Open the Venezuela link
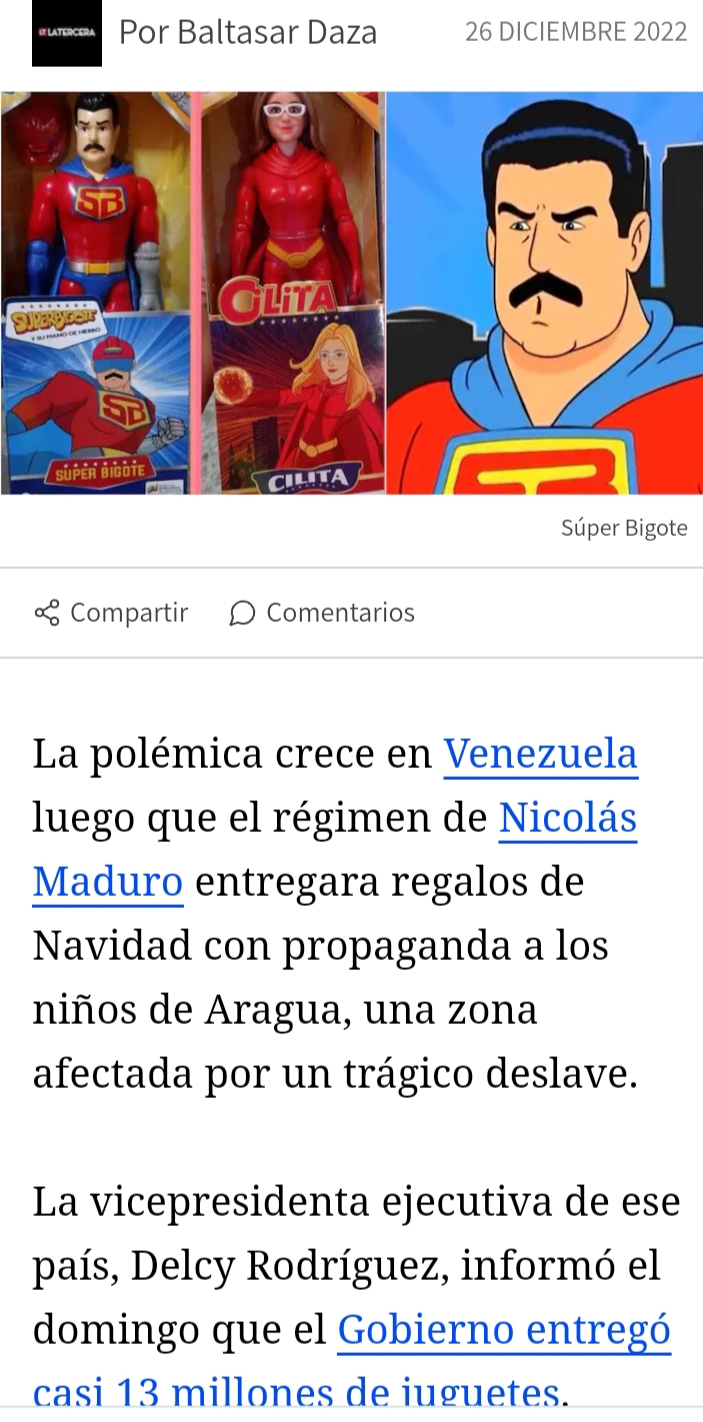 coord(540,754)
